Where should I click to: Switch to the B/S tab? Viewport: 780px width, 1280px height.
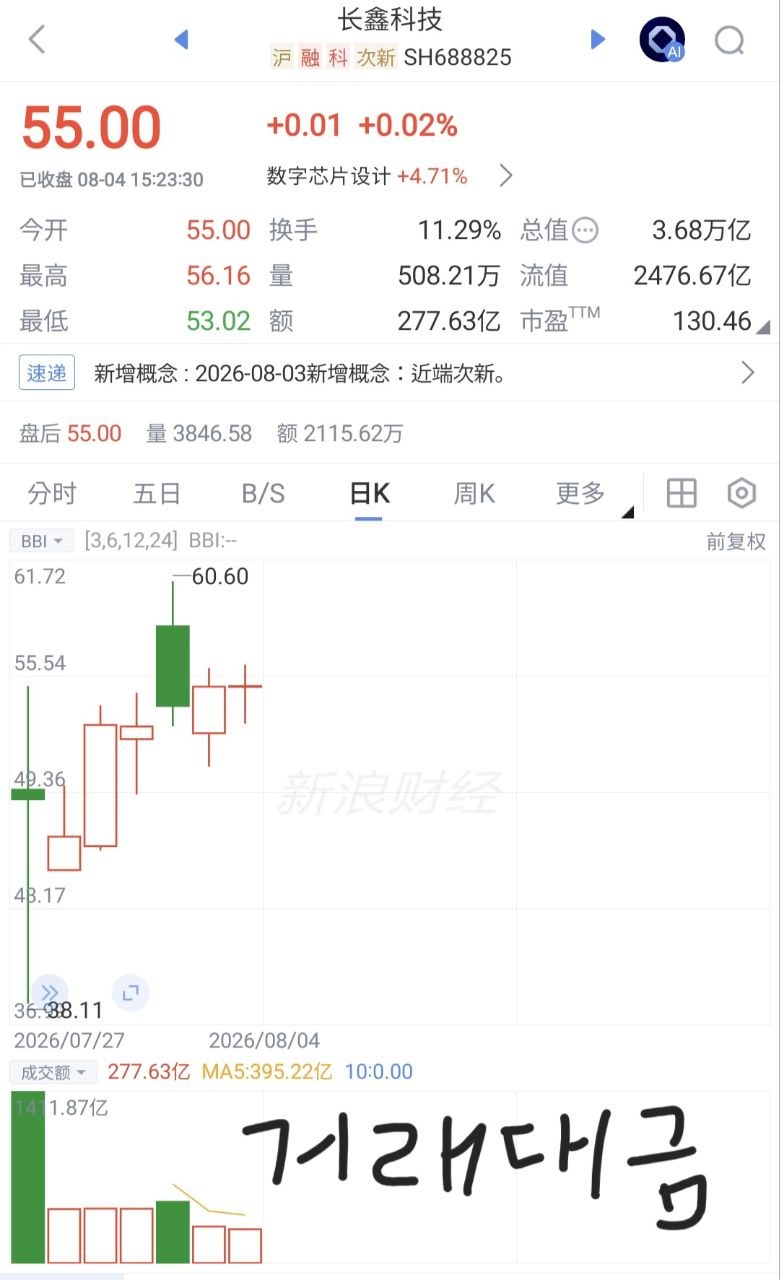(x=263, y=493)
